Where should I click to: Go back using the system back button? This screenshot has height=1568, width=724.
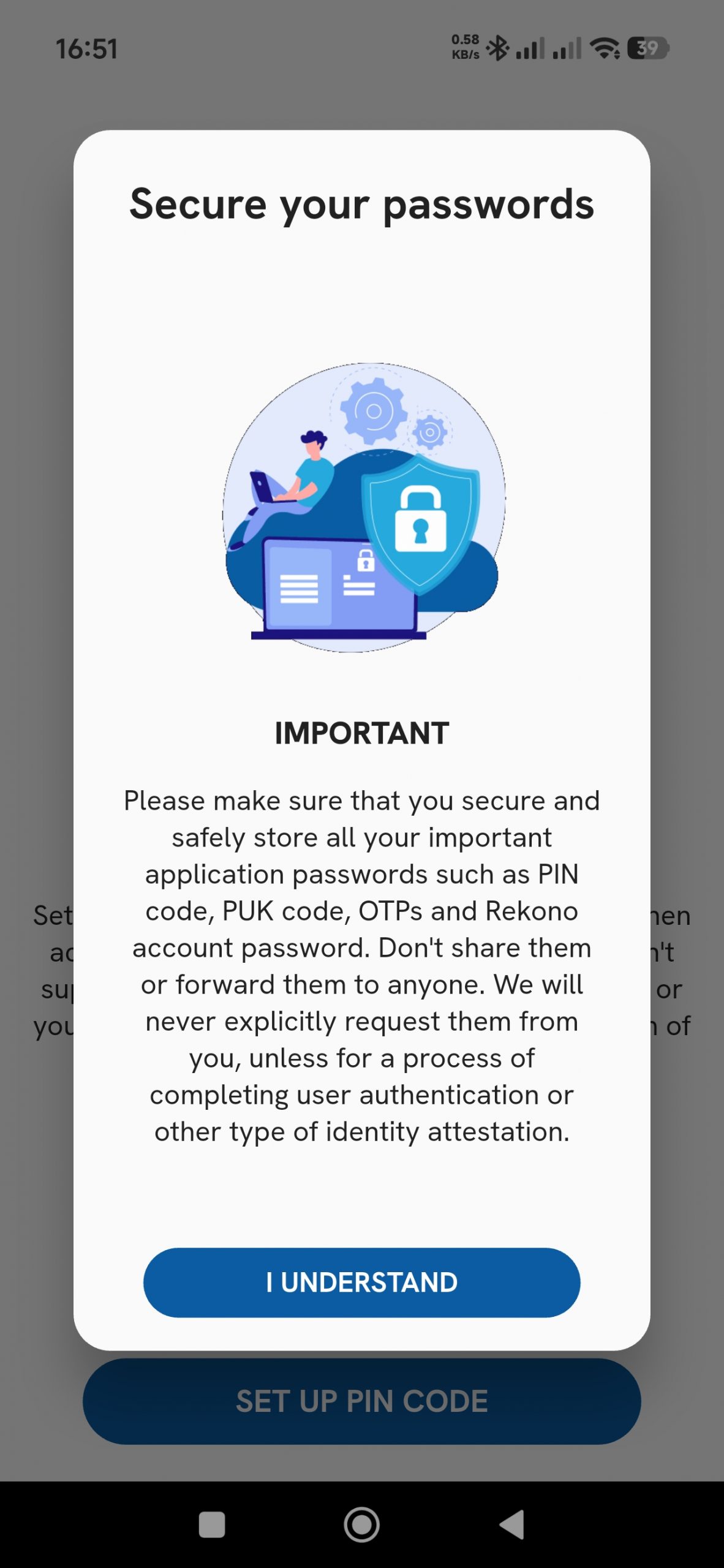[x=512, y=1524]
